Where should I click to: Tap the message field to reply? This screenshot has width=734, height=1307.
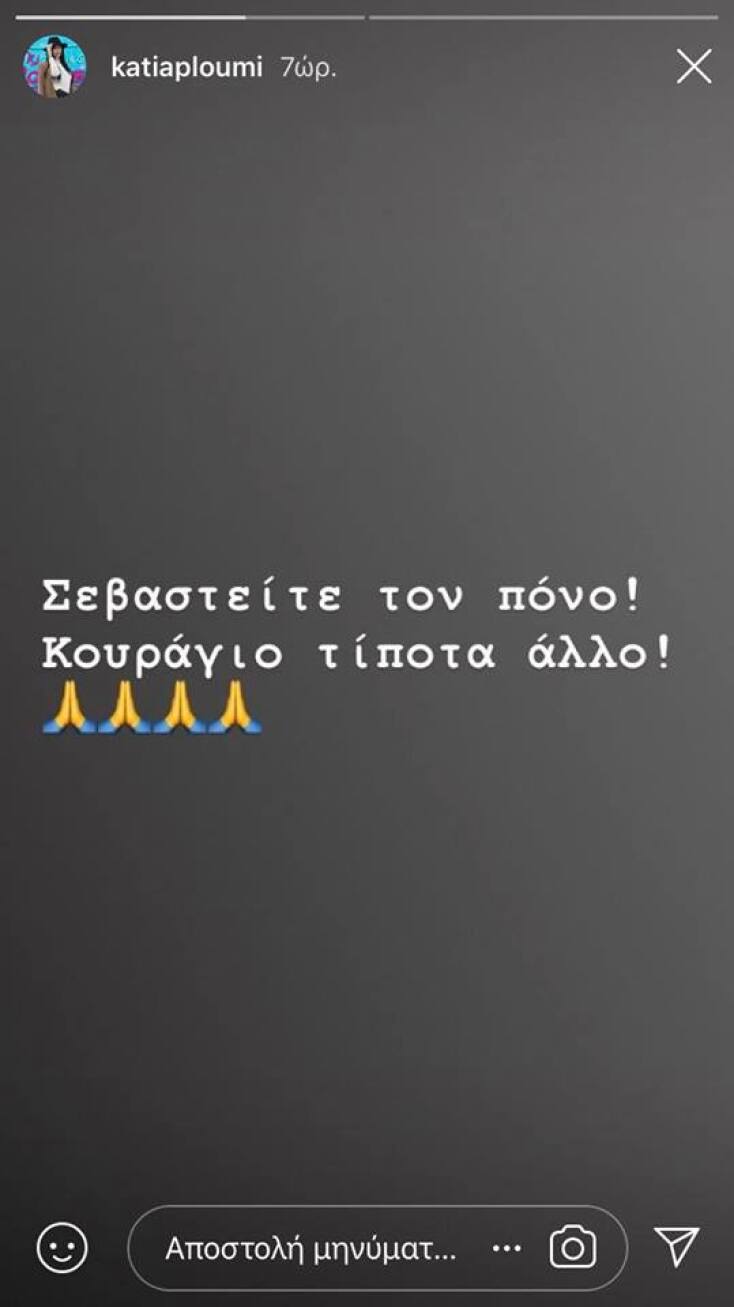point(310,1248)
